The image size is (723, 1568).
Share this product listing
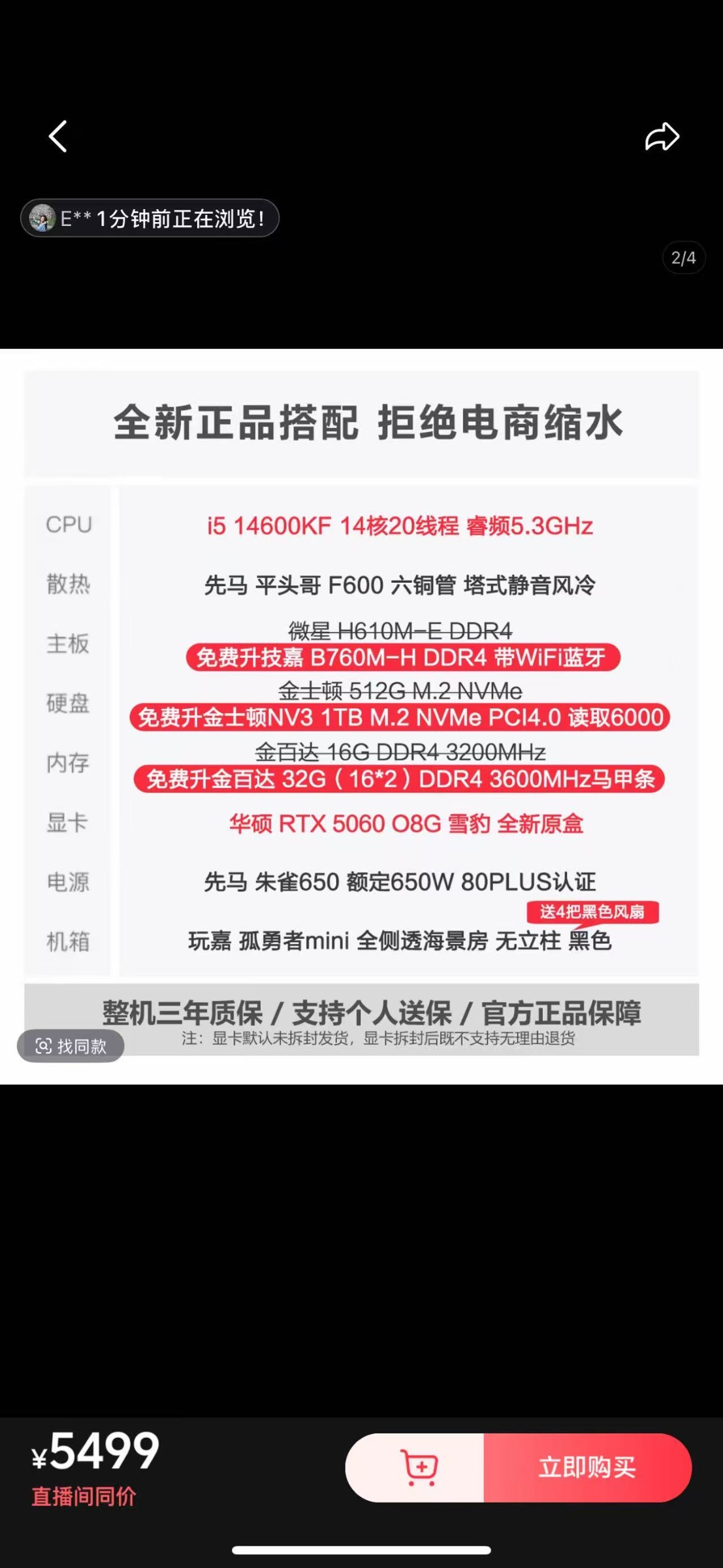(662, 137)
